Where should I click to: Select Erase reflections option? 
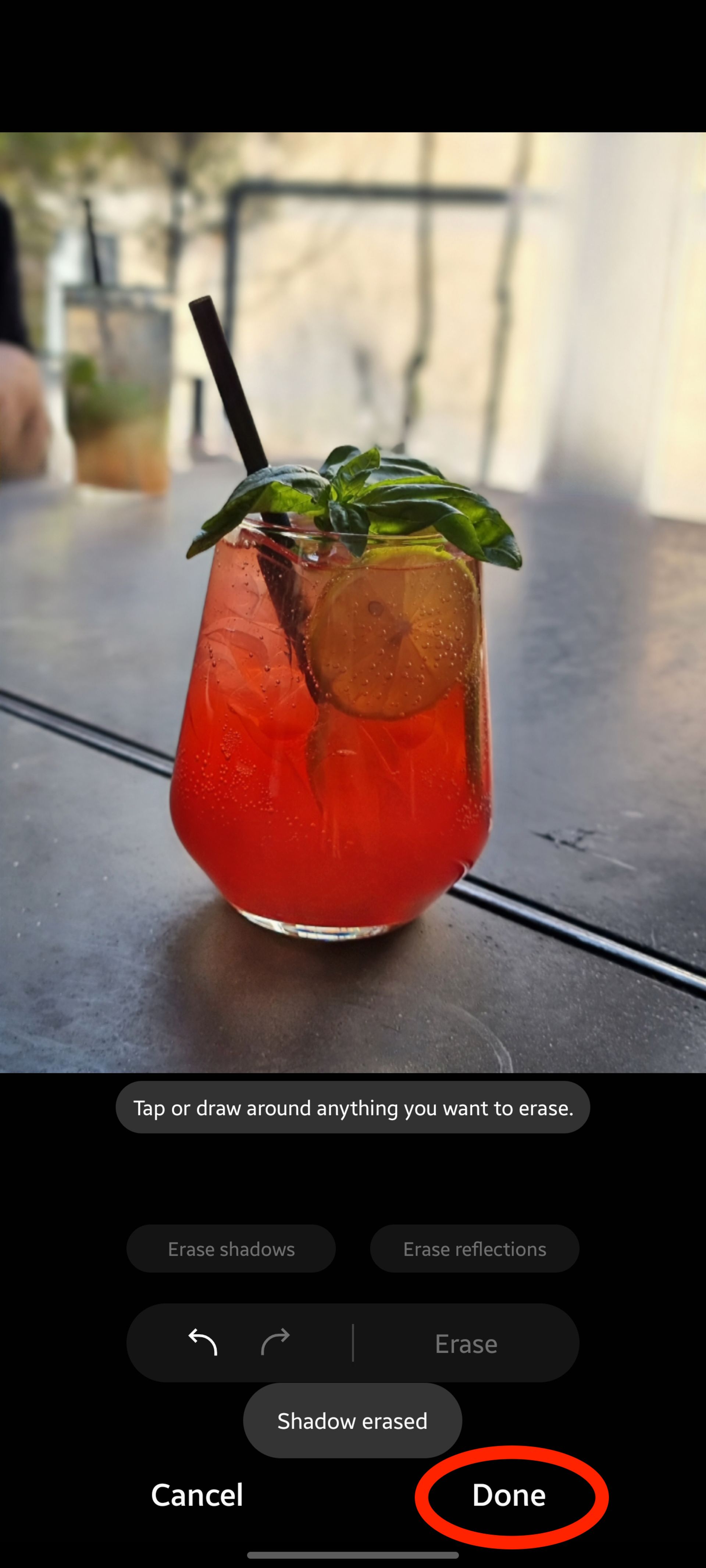(x=474, y=1248)
